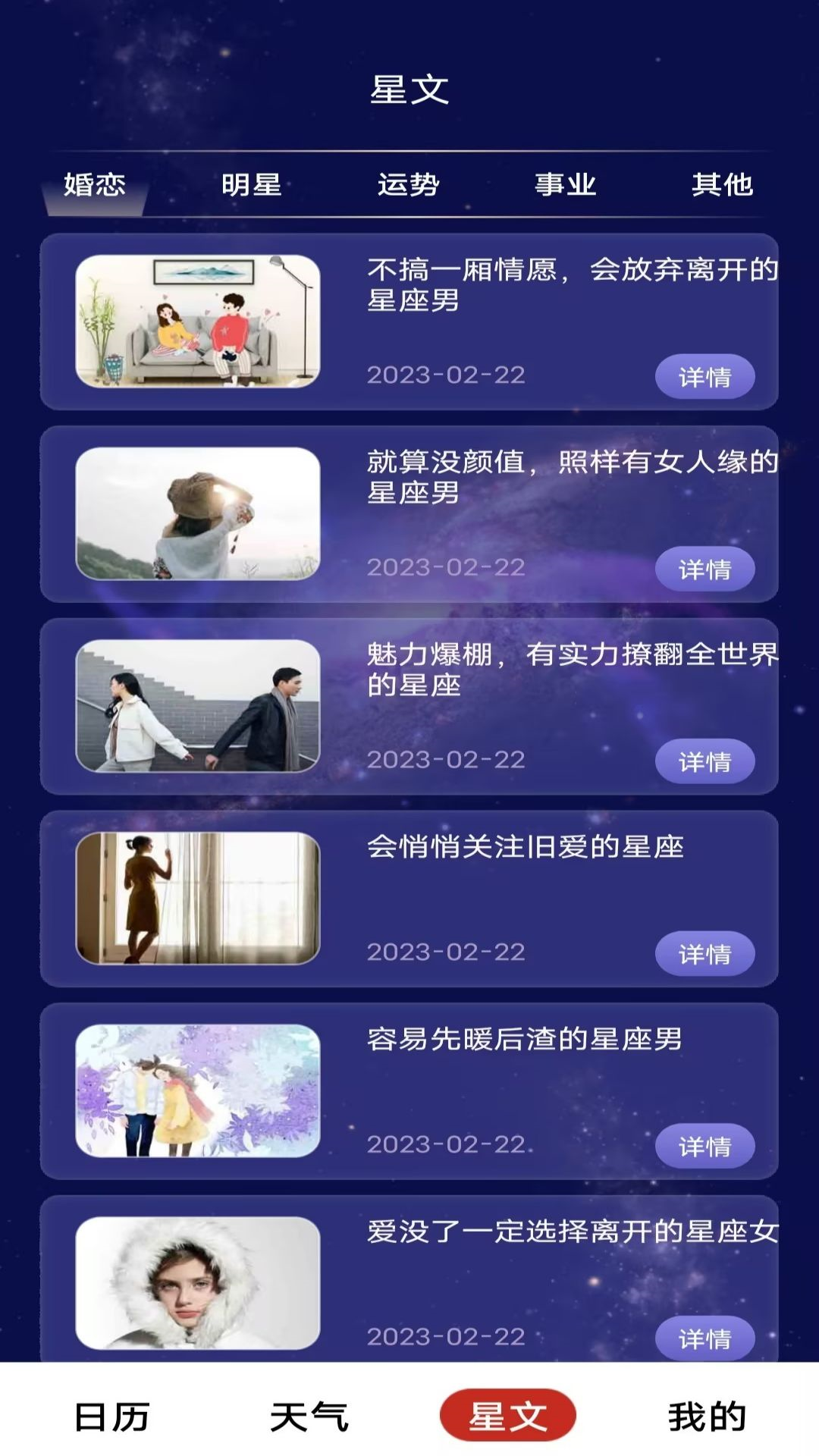The height and width of the screenshot is (1456, 819).
Task: Open the 其他 tab
Action: [722, 184]
